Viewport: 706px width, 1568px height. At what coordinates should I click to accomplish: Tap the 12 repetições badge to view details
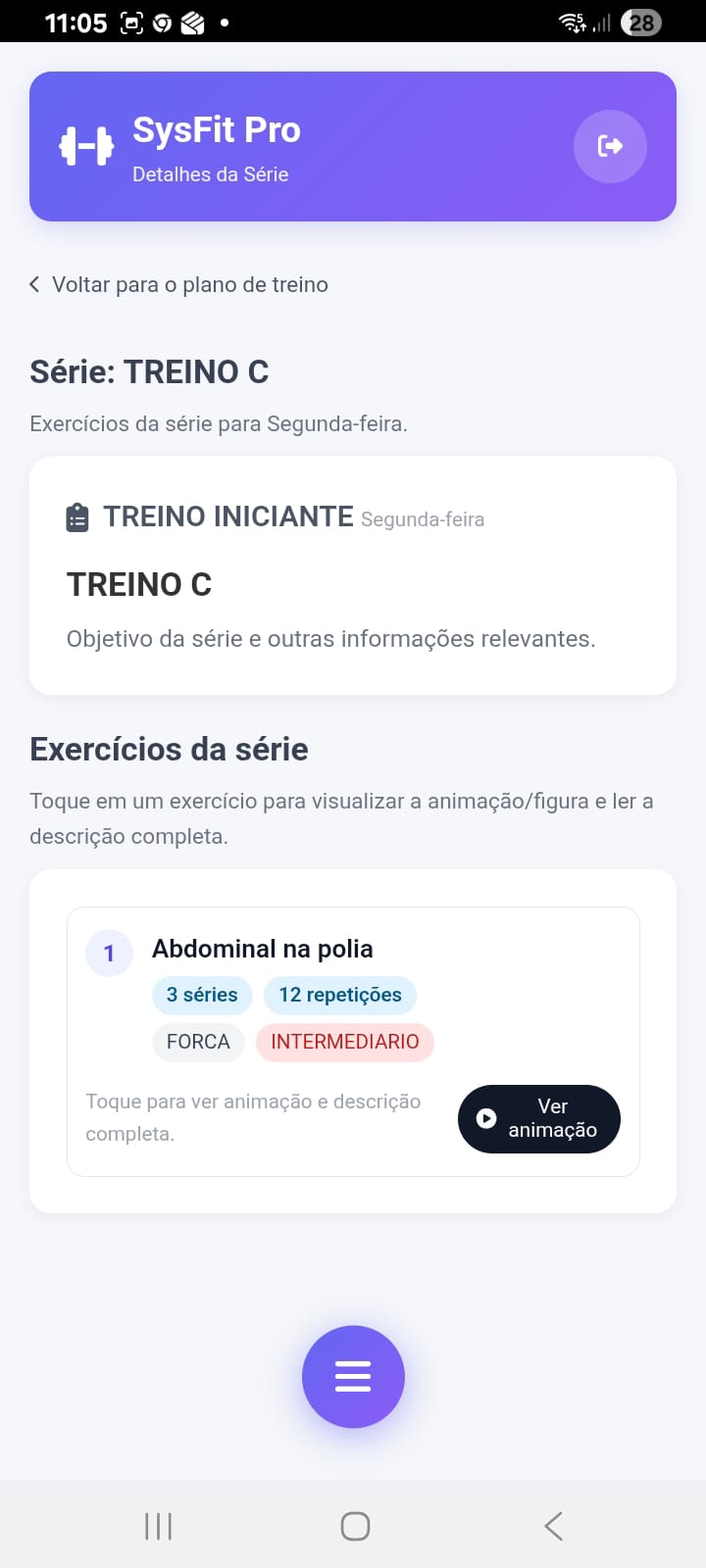340,995
